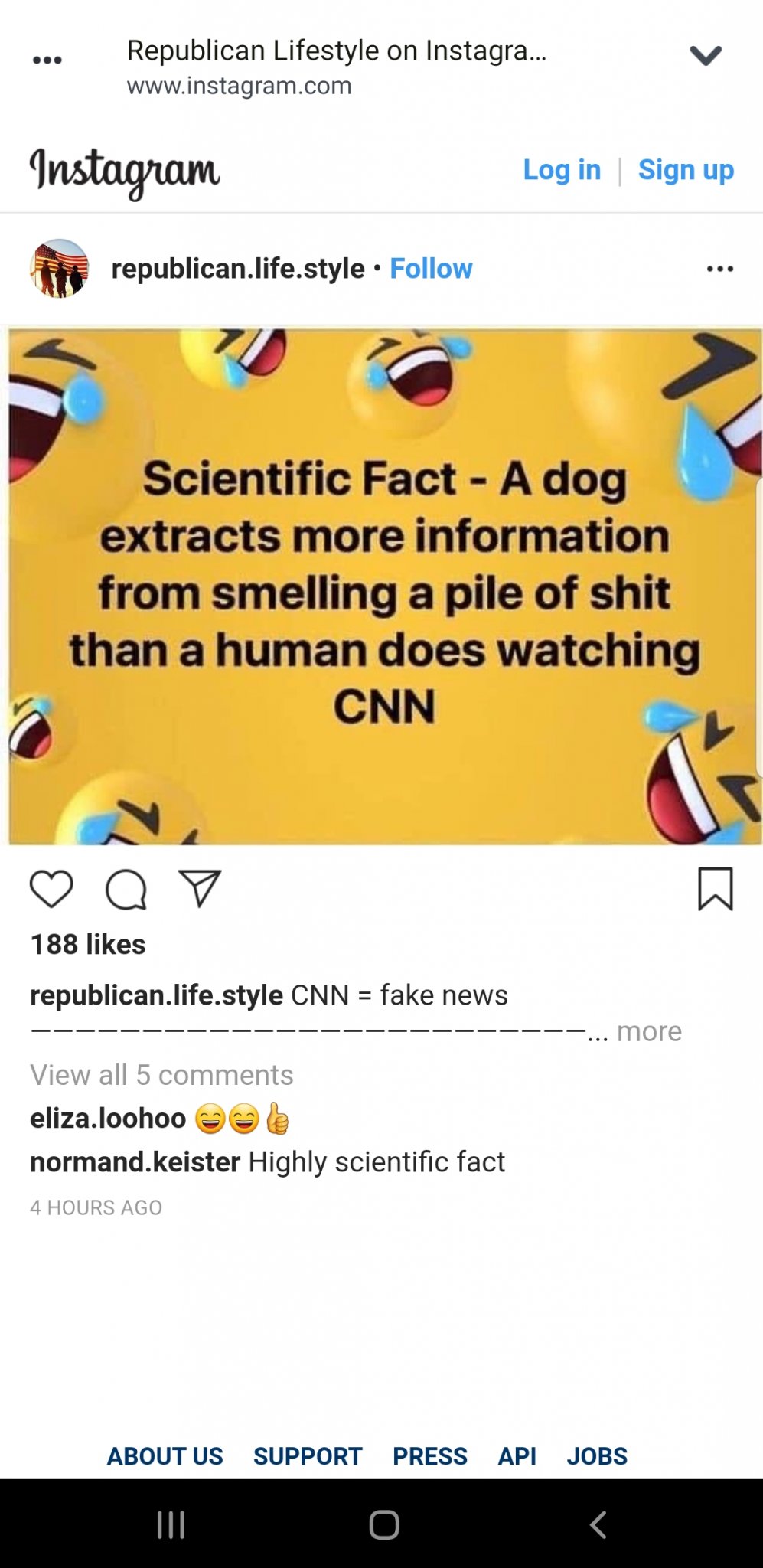
Task: Open the browser menu three dots
Action: click(47, 60)
